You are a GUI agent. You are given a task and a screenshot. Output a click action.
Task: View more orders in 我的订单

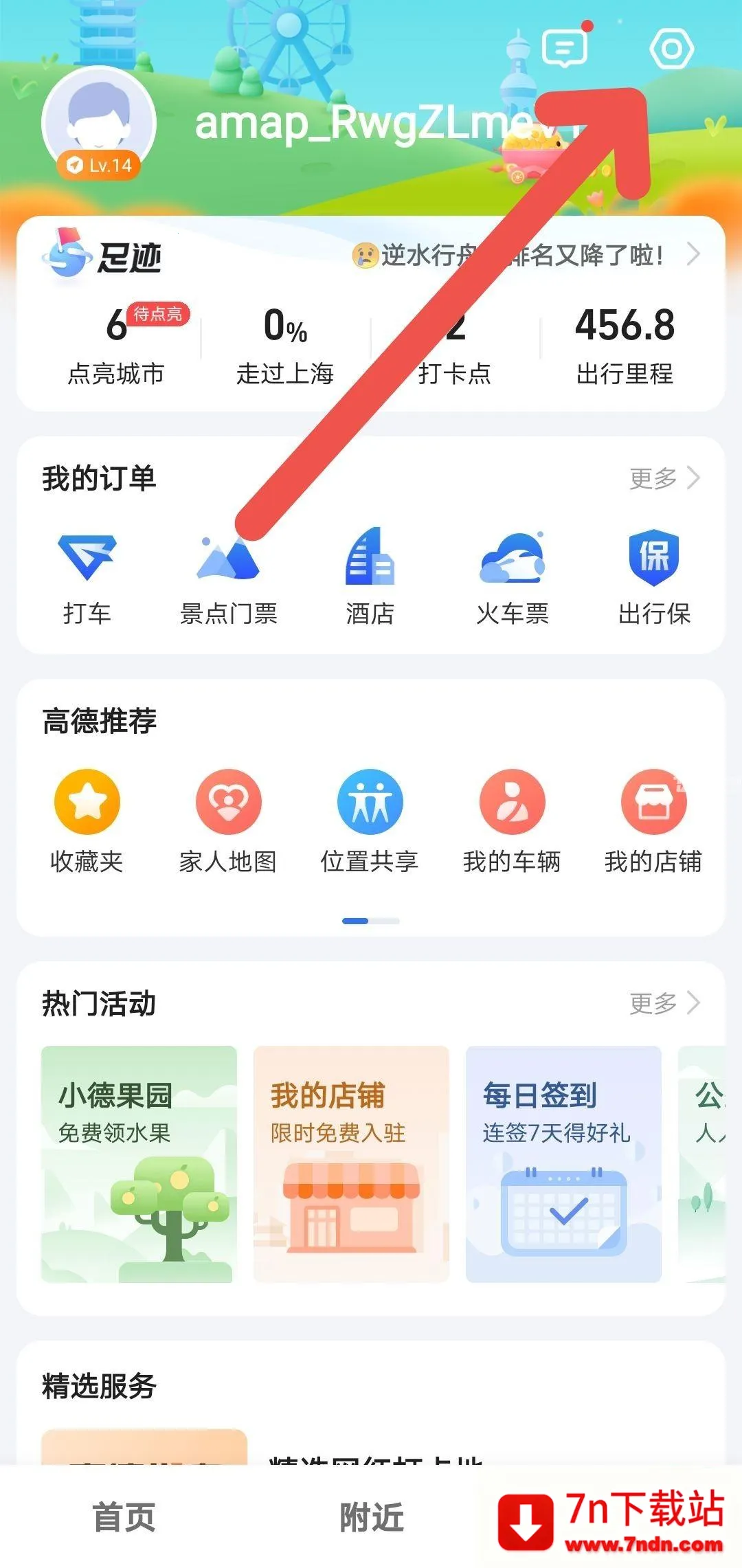(x=664, y=478)
